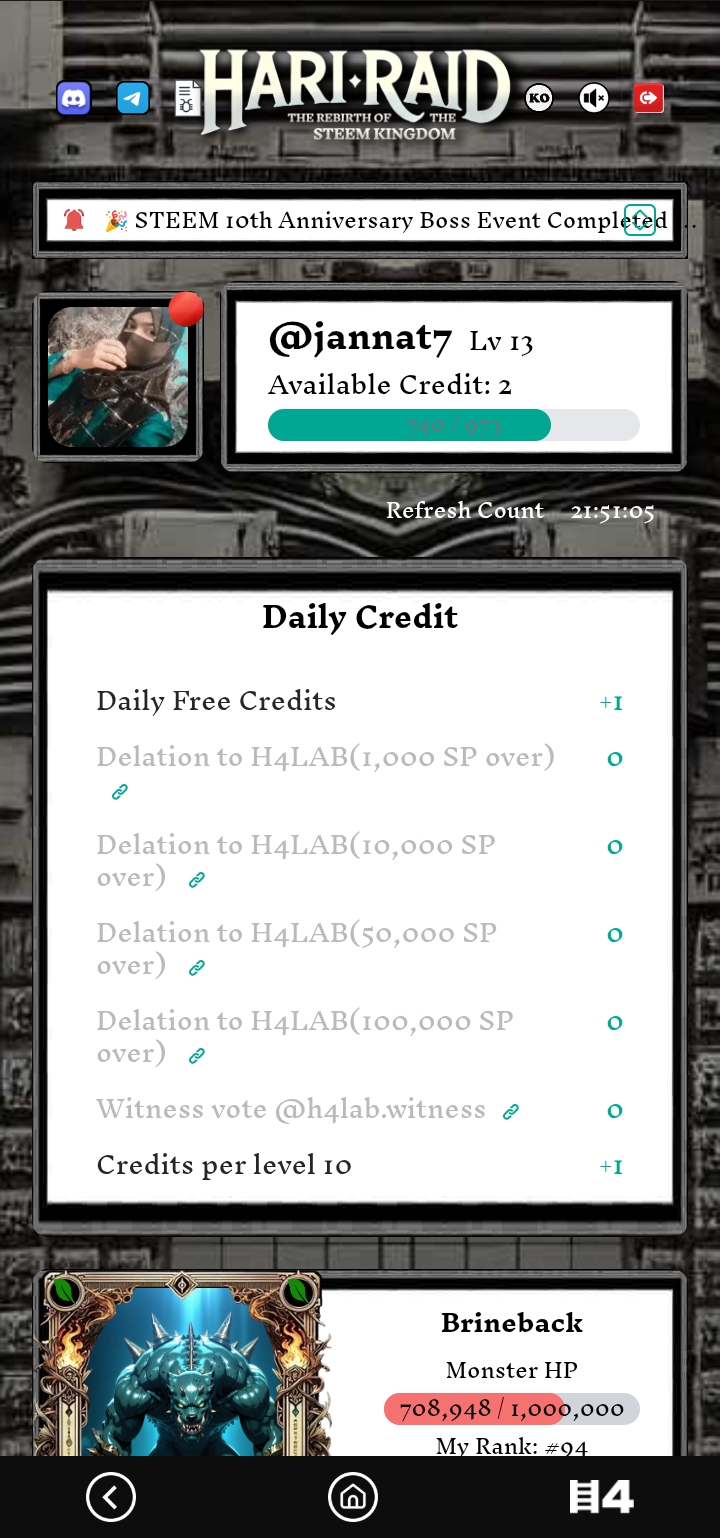Open the Discord link icon
This screenshot has height=1538, width=720.
[x=74, y=98]
